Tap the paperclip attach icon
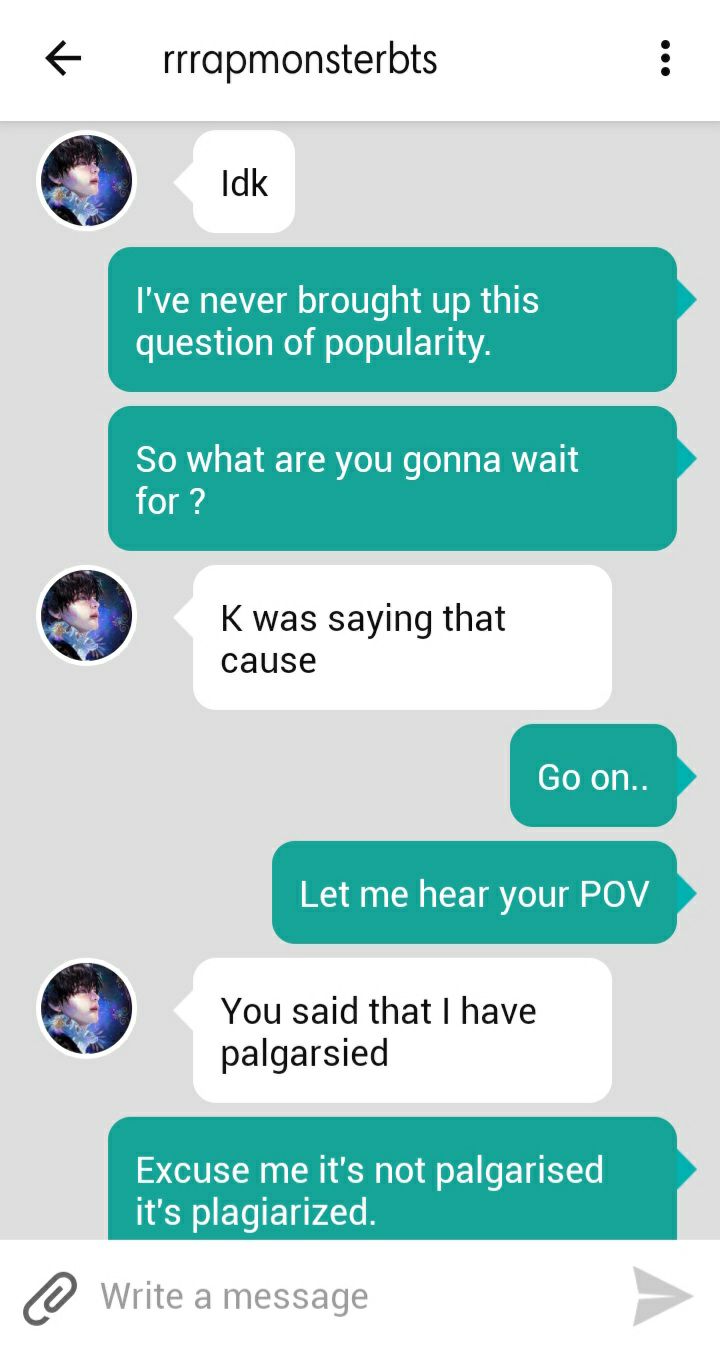The image size is (720, 1357). 50,1297
